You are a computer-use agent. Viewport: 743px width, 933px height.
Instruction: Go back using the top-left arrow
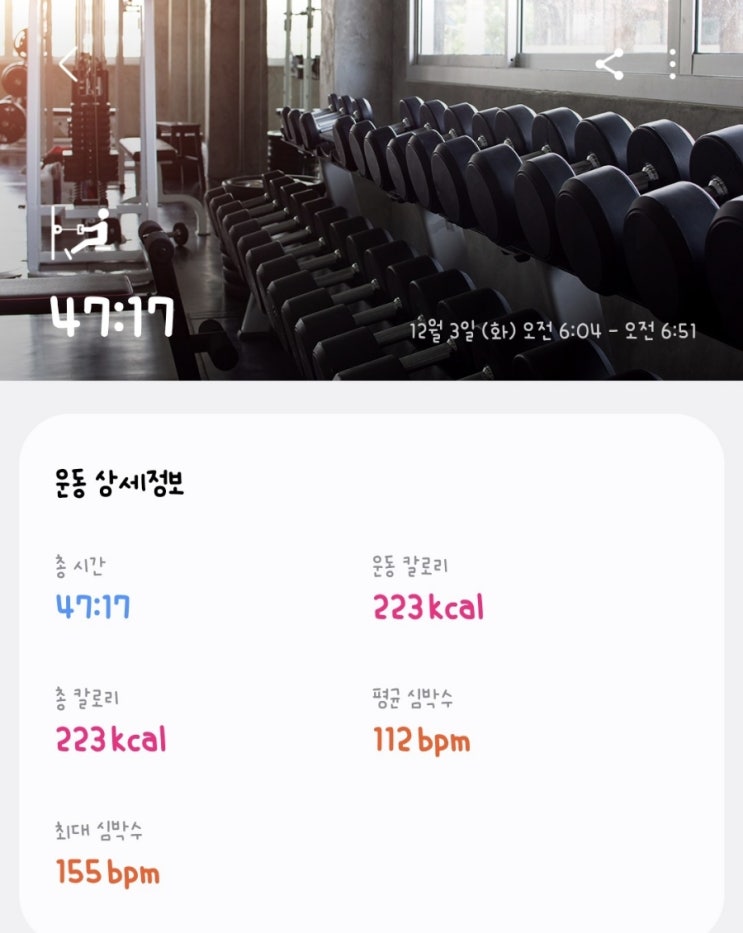(x=69, y=65)
